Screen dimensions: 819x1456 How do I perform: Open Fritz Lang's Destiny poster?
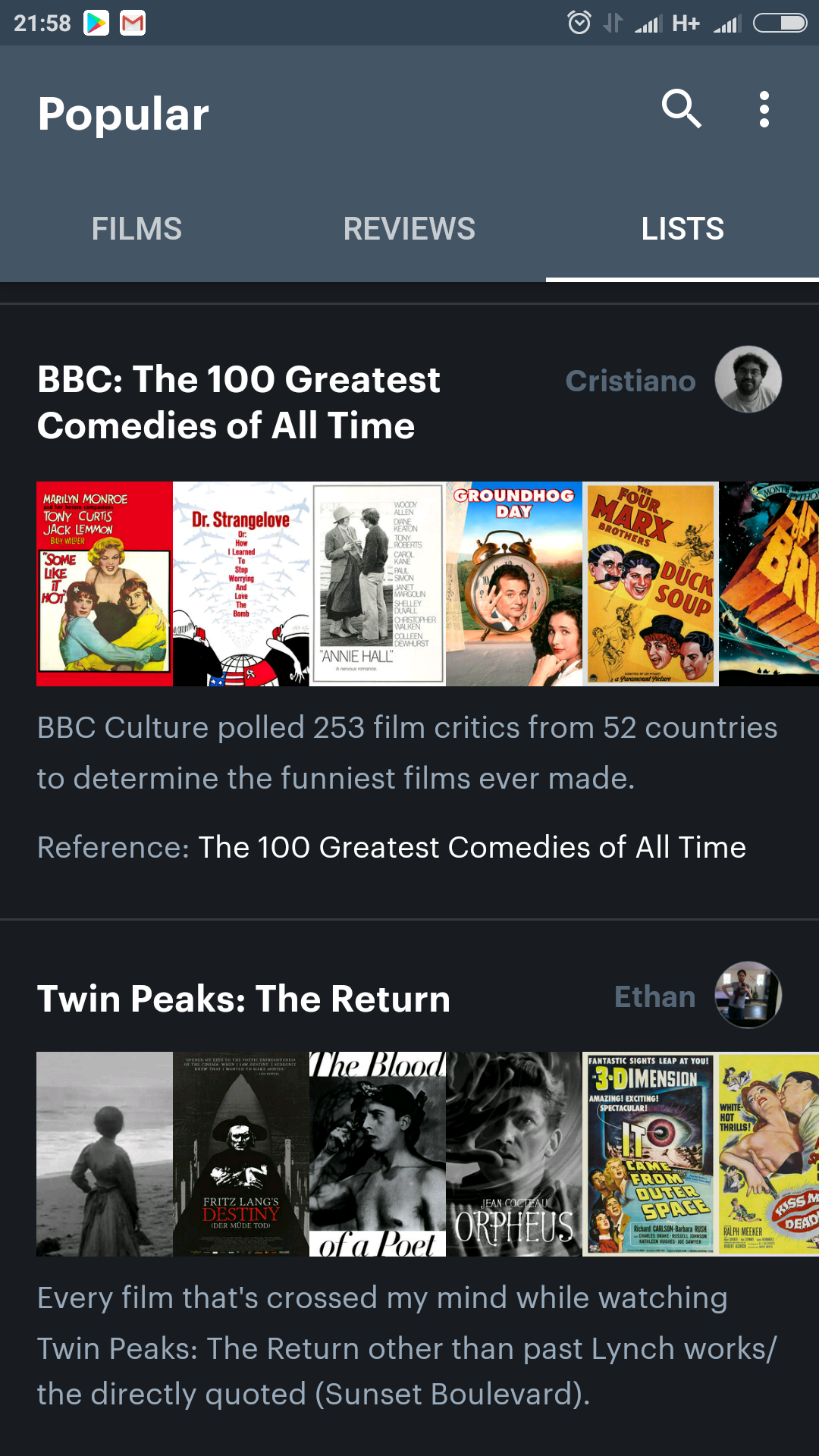241,1154
